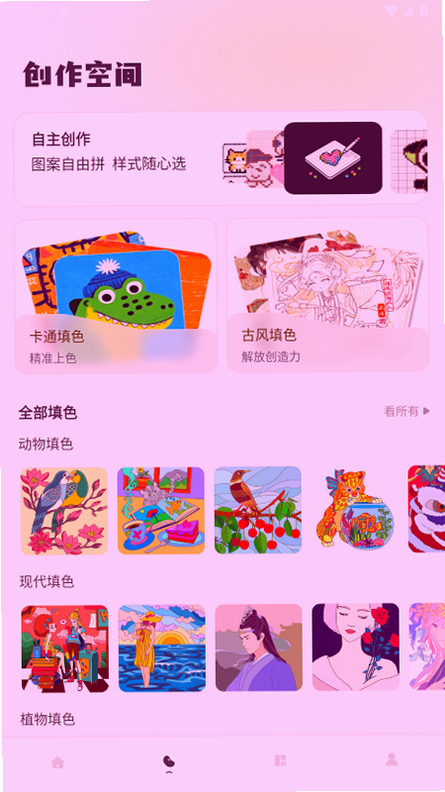Screen dimensions: 445x792
Task: Select the woman by the sea picture
Action: pyautogui.click(x=162, y=648)
